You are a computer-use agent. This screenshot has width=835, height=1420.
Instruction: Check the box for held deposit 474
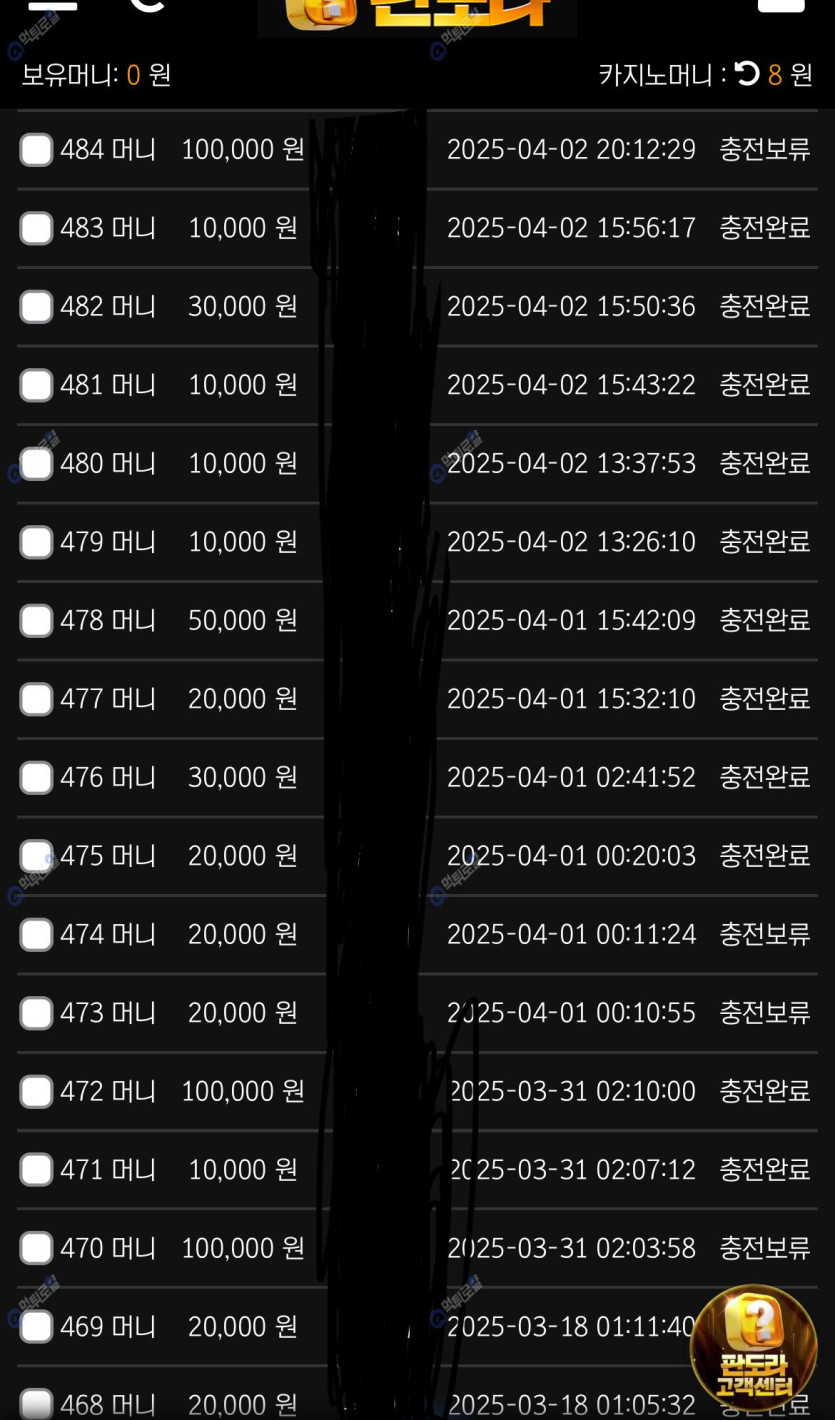pos(36,934)
